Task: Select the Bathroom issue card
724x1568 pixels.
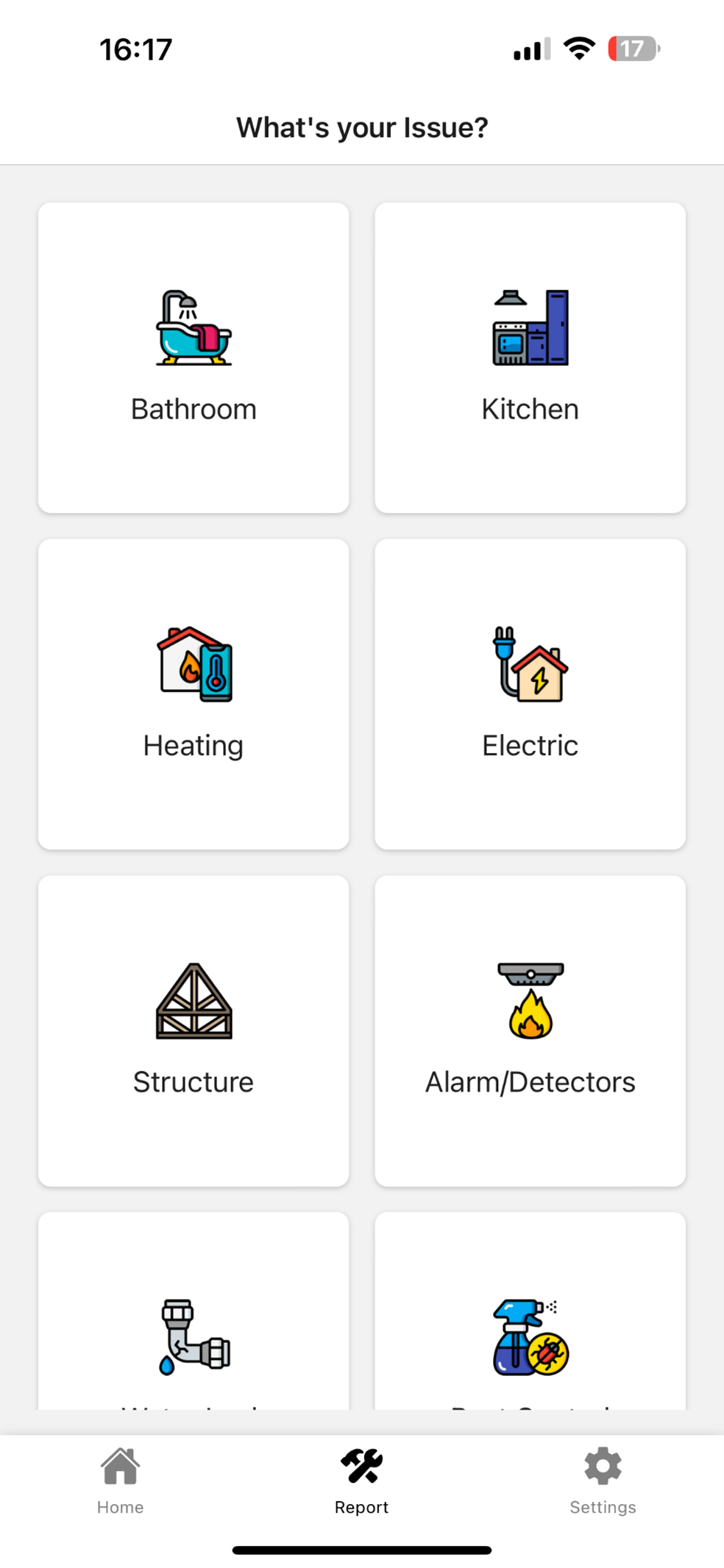Action: (194, 358)
